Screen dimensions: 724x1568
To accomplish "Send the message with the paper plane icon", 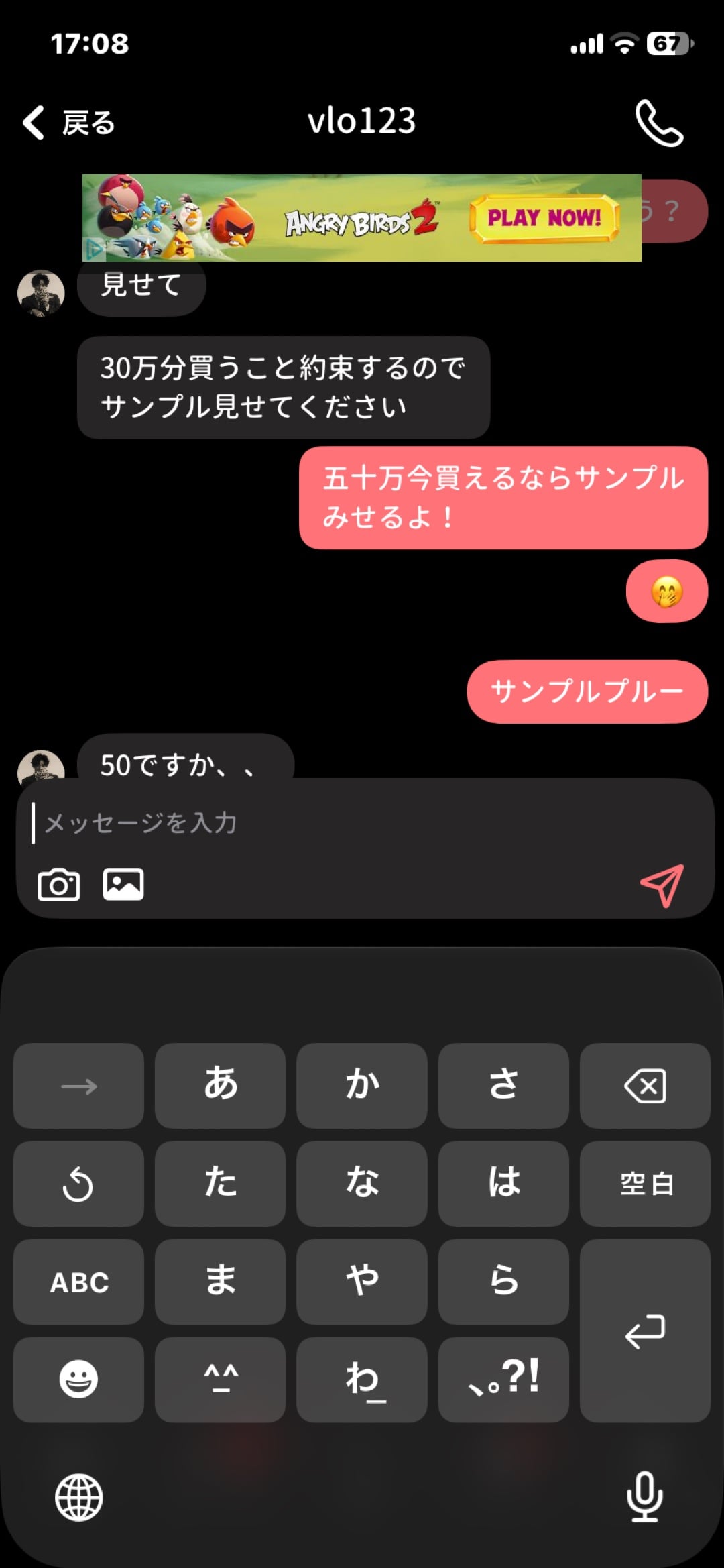I will pyautogui.click(x=662, y=885).
